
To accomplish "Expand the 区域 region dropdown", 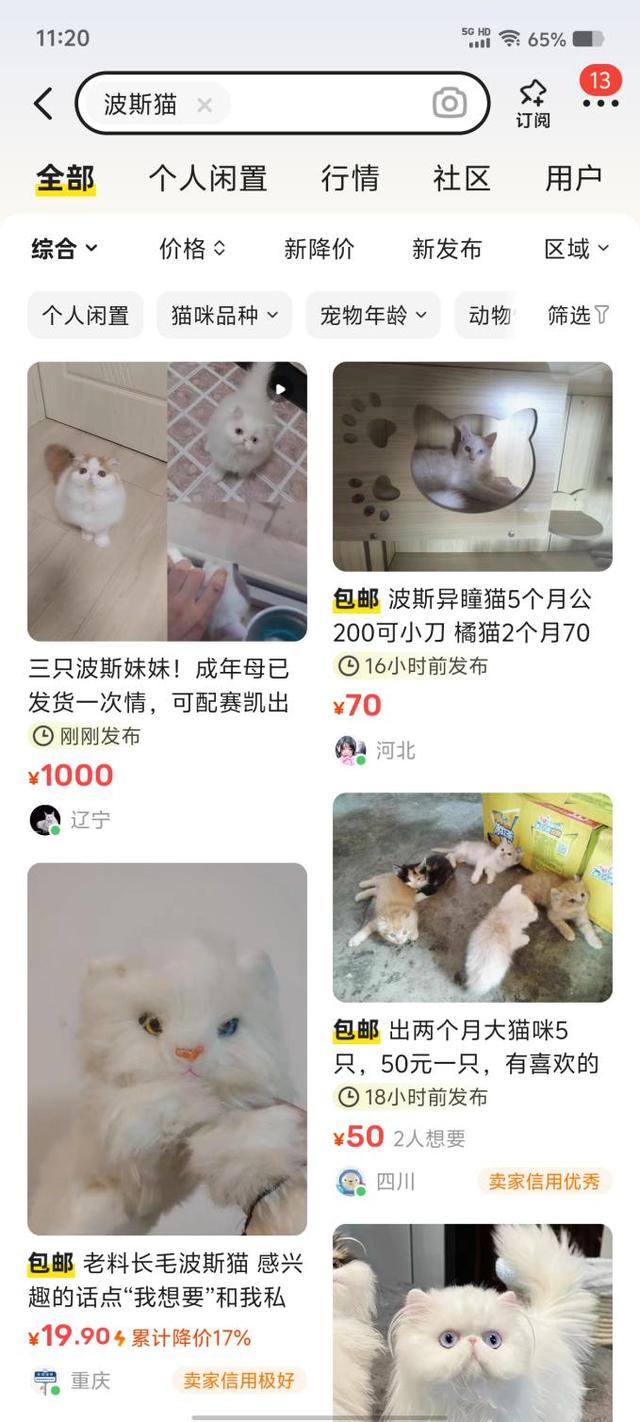I will click(576, 249).
